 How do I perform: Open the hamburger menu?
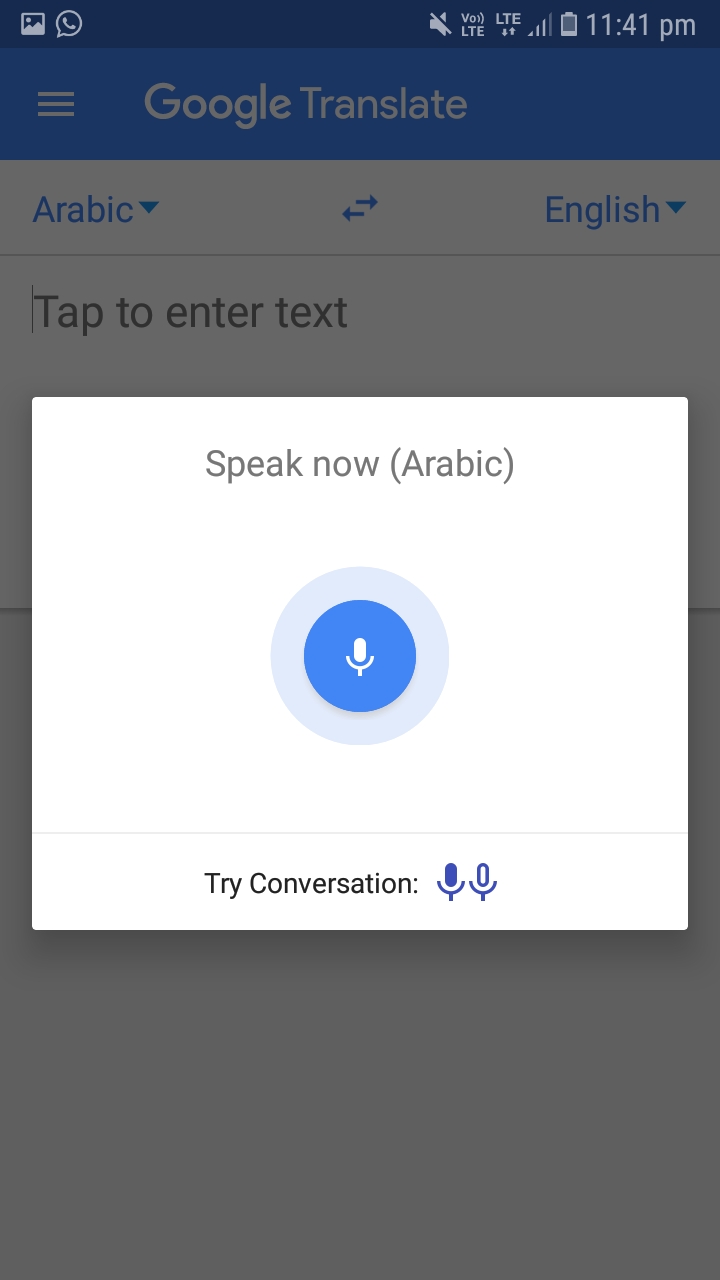pyautogui.click(x=56, y=104)
